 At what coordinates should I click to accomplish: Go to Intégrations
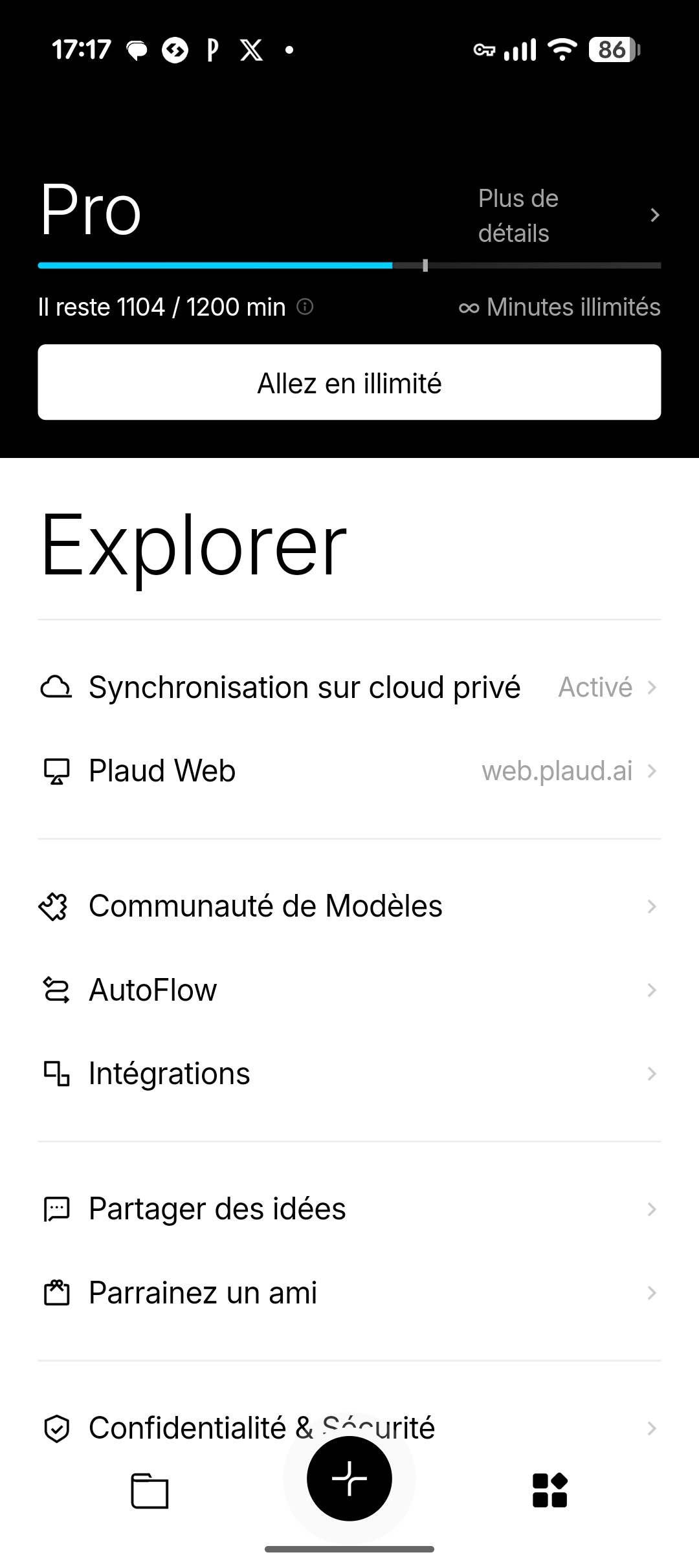point(349,1074)
